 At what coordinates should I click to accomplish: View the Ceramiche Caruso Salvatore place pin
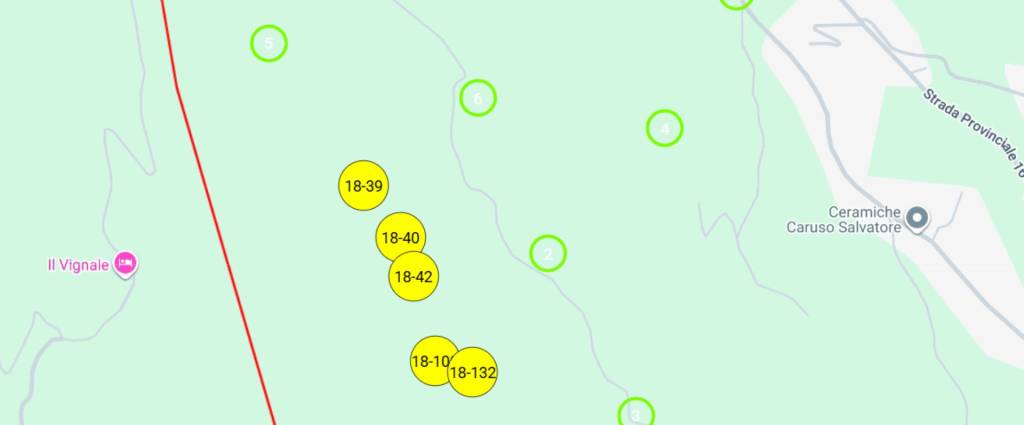click(x=919, y=217)
